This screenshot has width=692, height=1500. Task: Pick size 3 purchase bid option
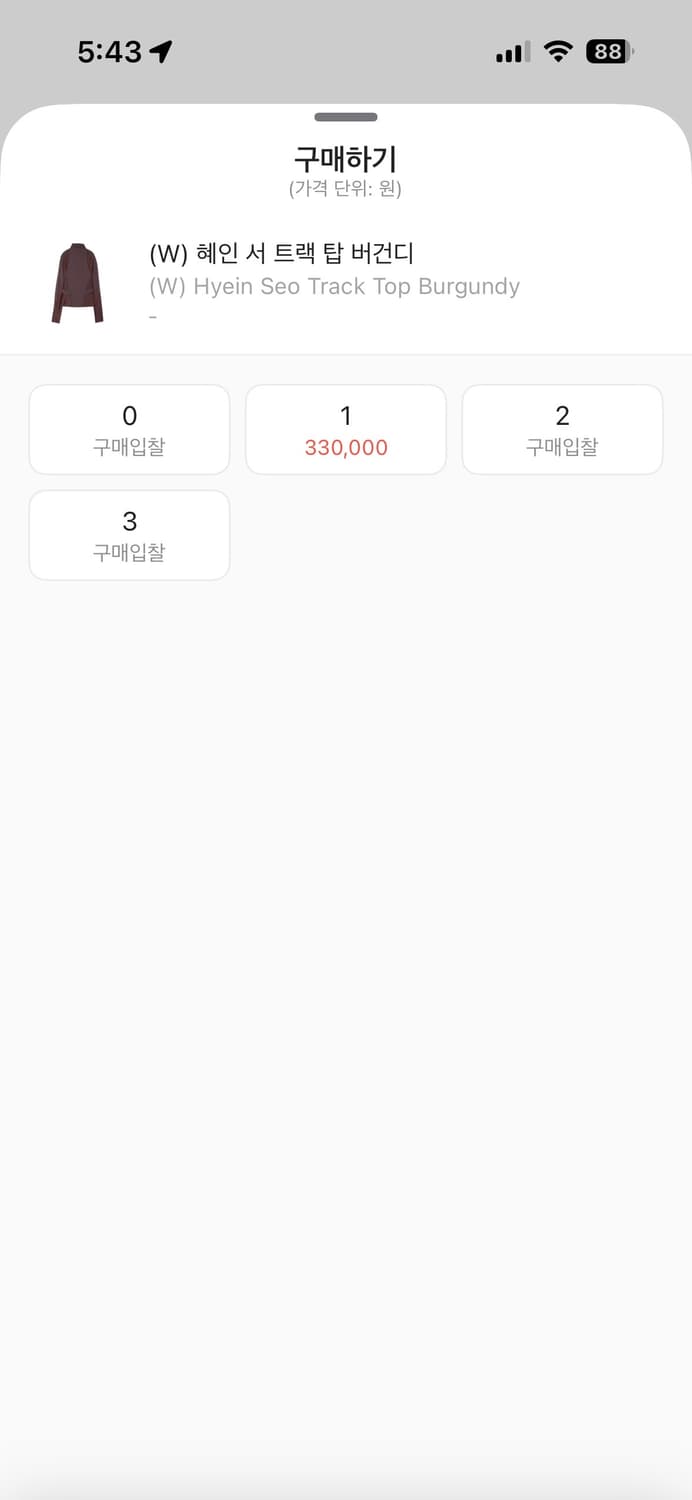(x=129, y=536)
